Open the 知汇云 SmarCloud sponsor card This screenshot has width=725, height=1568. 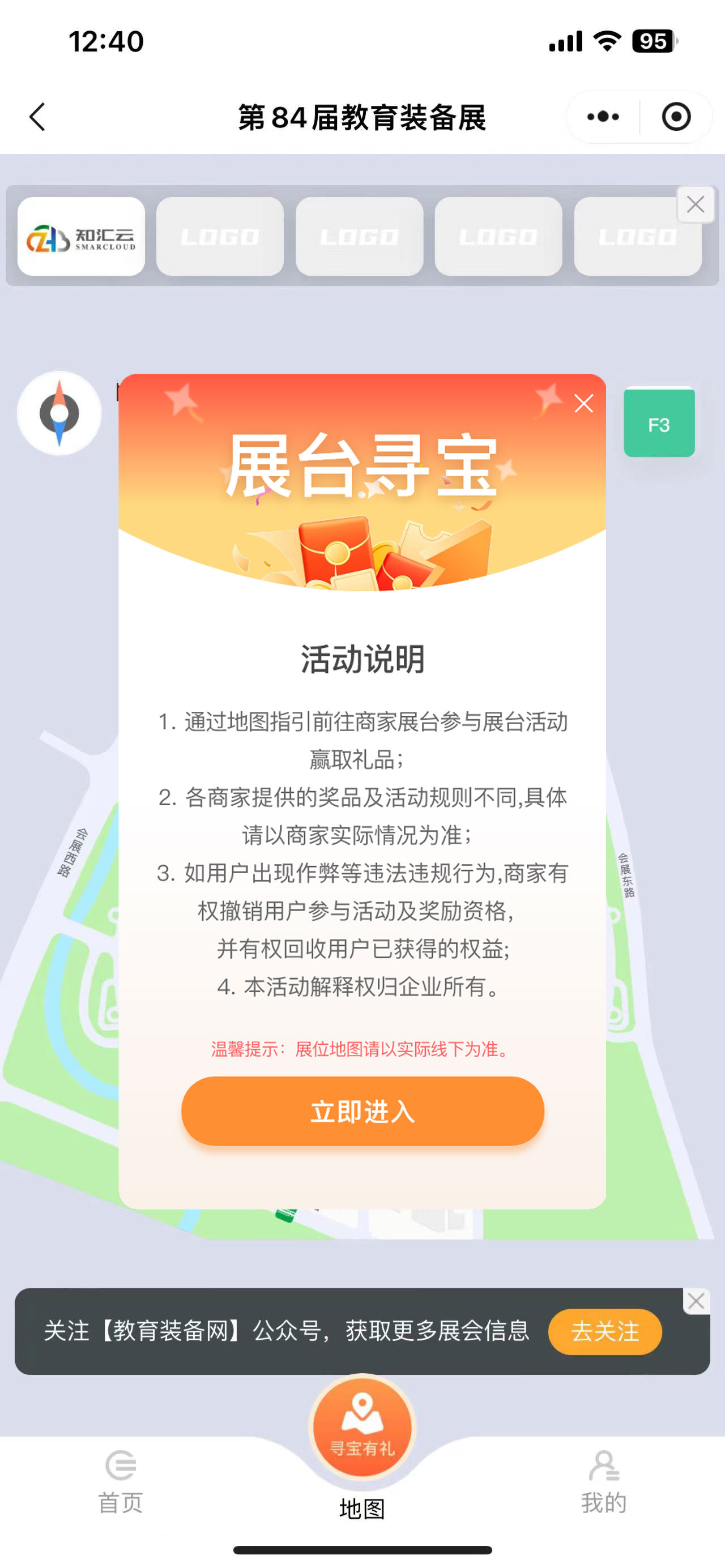click(x=81, y=237)
